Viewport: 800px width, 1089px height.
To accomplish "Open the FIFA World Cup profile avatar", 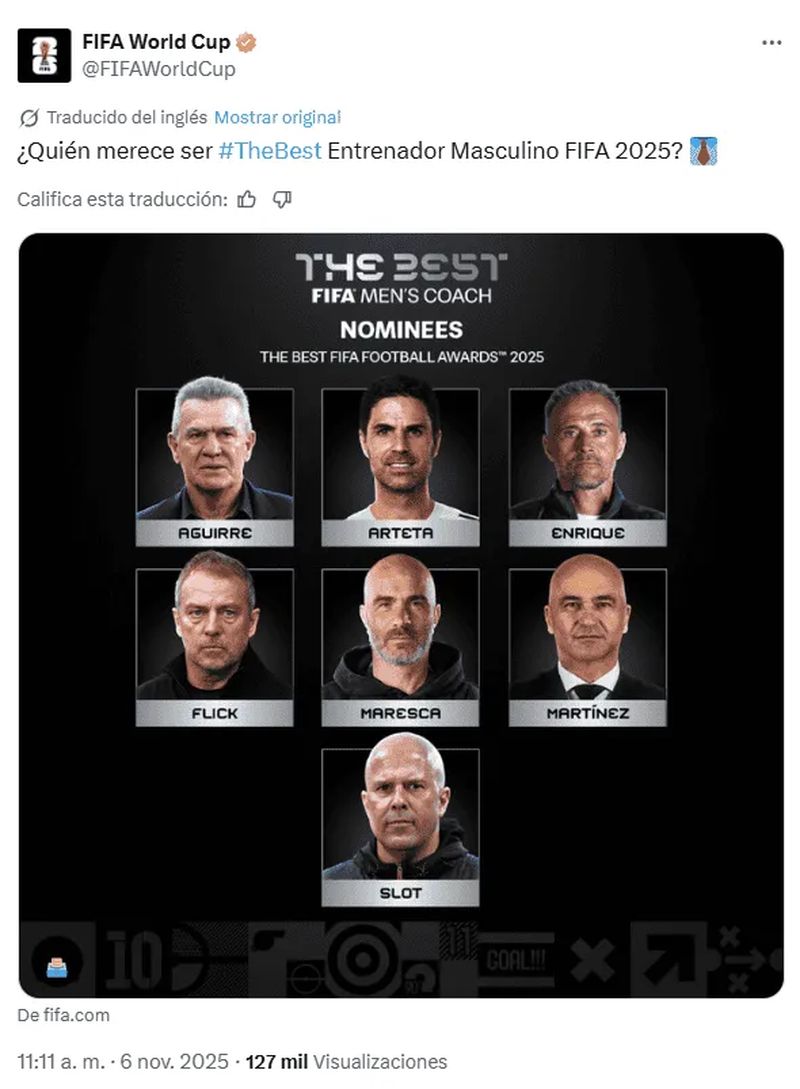I will pos(44,55).
